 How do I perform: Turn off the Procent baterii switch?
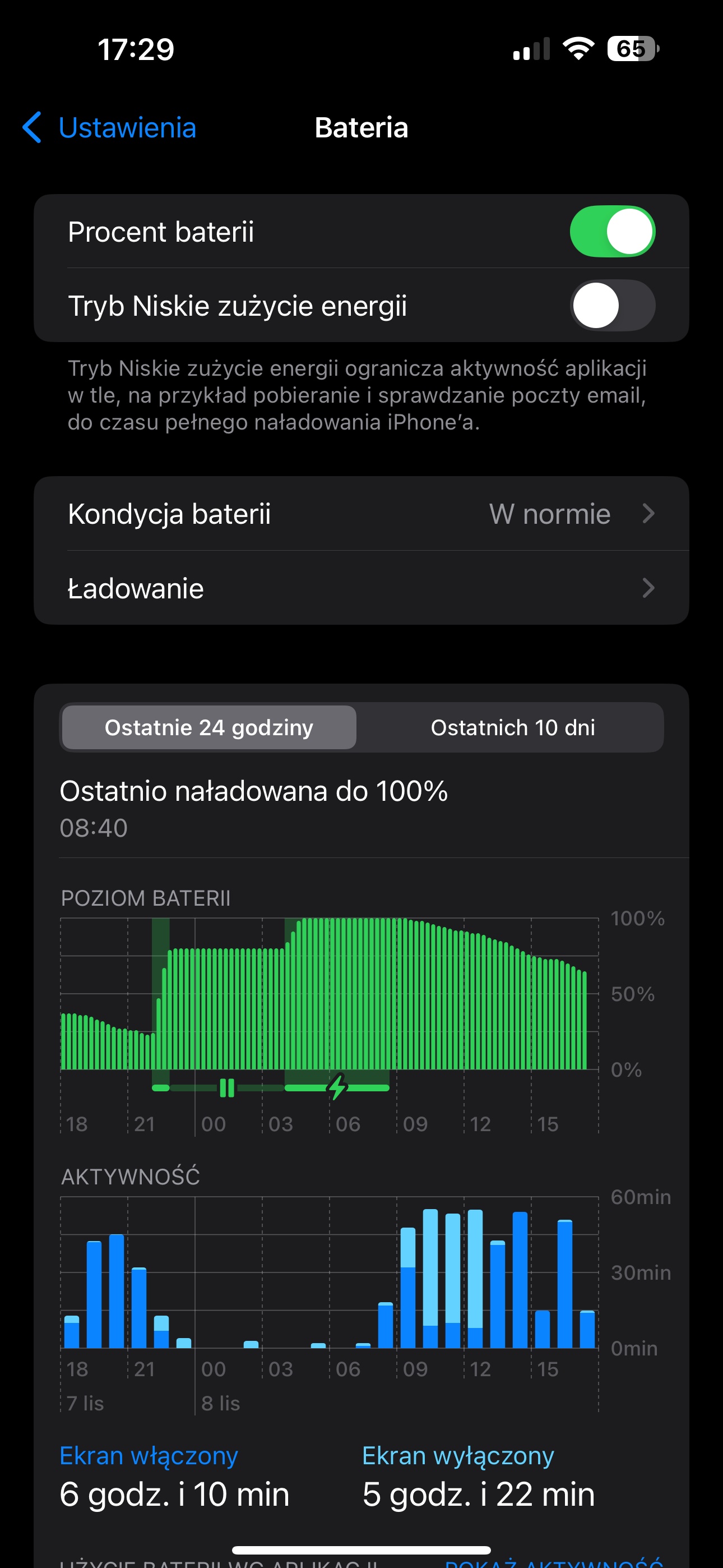pyautogui.click(x=612, y=231)
